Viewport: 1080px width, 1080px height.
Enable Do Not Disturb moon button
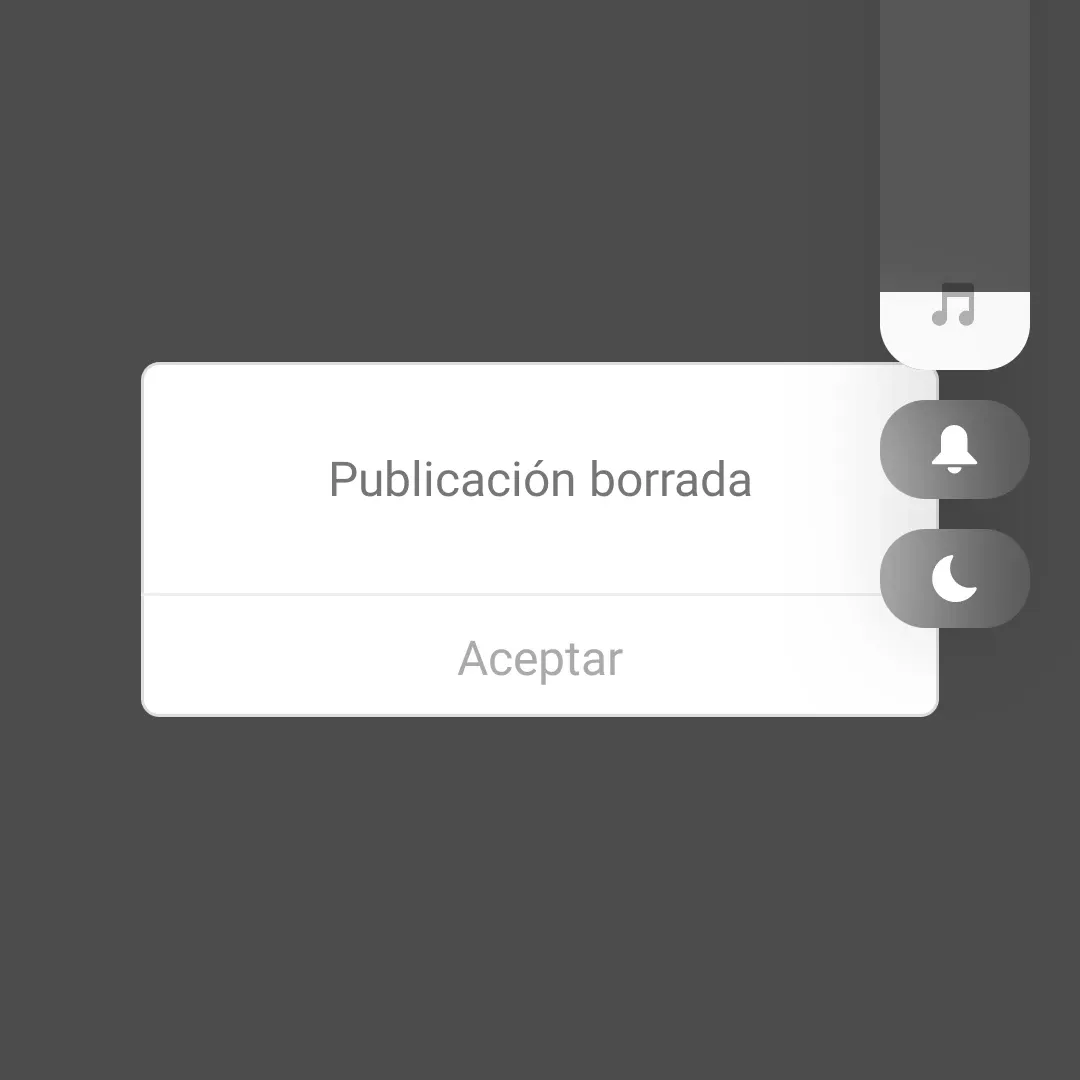pyautogui.click(x=954, y=578)
